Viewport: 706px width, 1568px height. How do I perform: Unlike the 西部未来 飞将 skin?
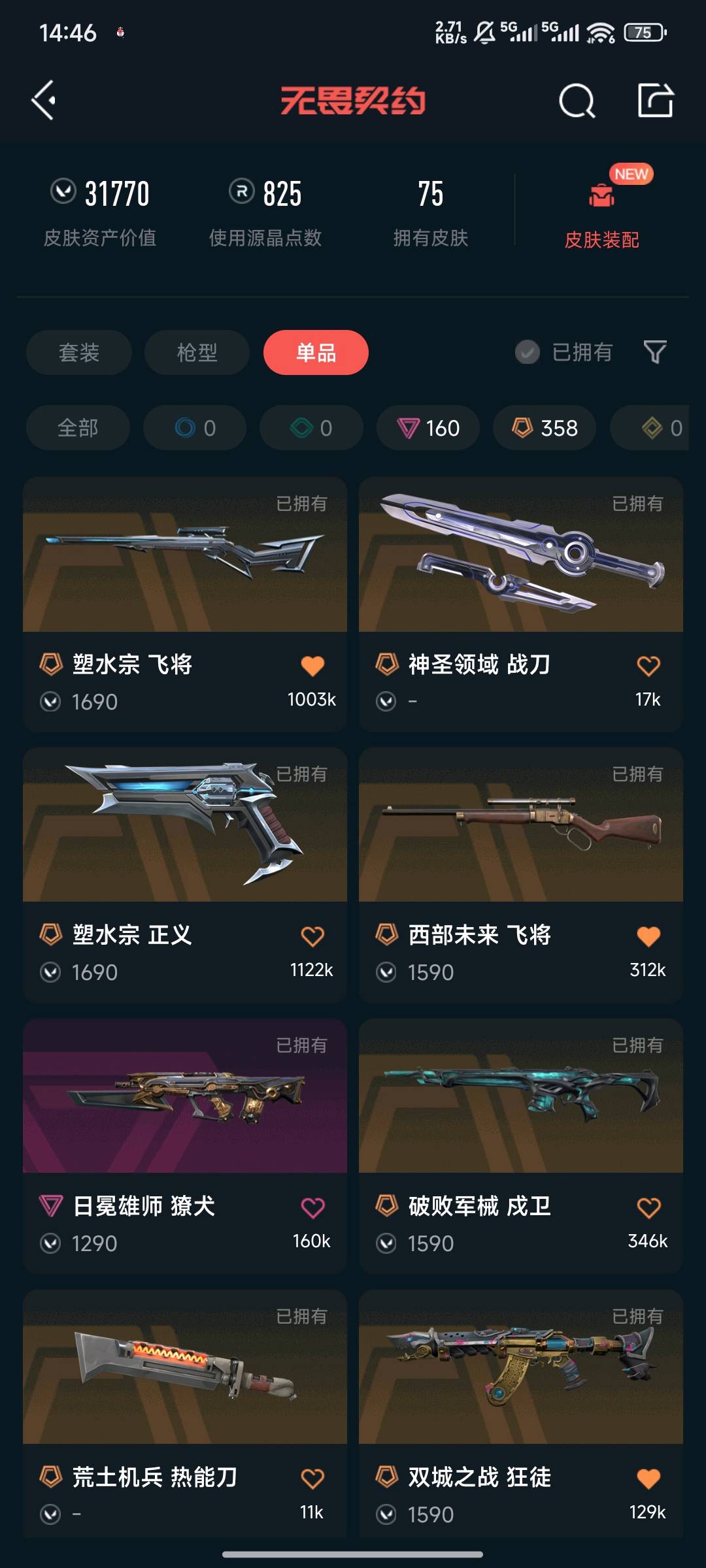tap(648, 936)
